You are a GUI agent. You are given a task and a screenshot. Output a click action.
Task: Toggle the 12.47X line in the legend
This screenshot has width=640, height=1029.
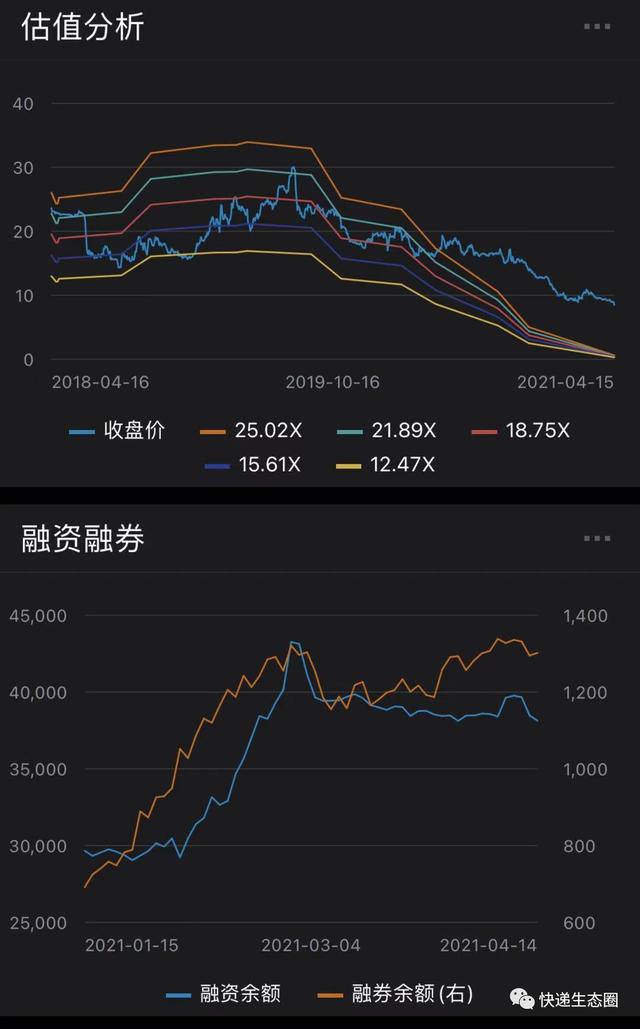click(x=385, y=465)
